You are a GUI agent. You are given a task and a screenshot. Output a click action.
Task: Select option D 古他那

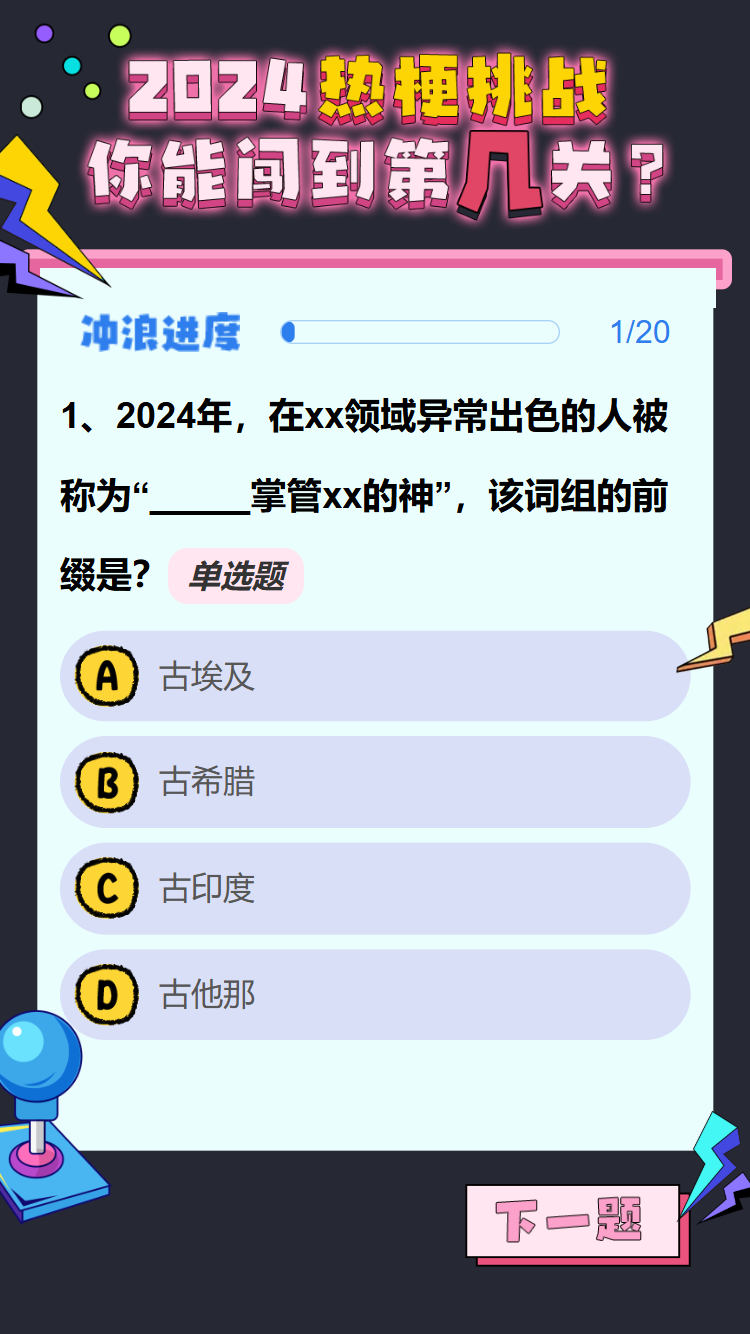(x=374, y=994)
